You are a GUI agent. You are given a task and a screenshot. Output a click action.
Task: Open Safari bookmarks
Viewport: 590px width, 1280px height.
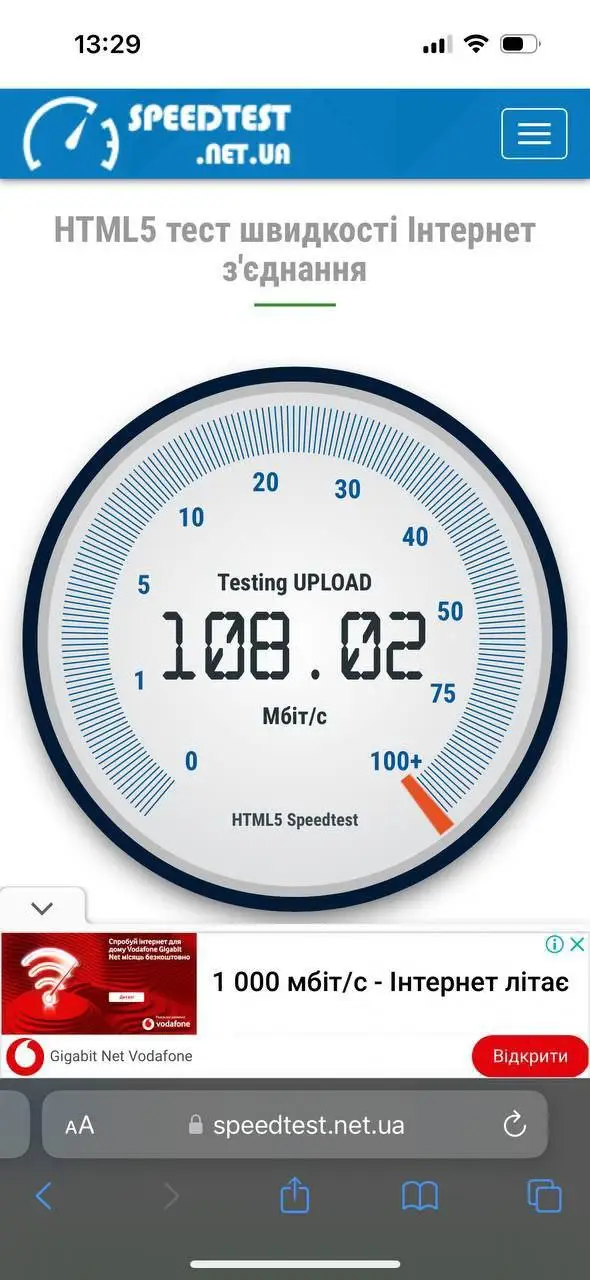(x=420, y=1195)
